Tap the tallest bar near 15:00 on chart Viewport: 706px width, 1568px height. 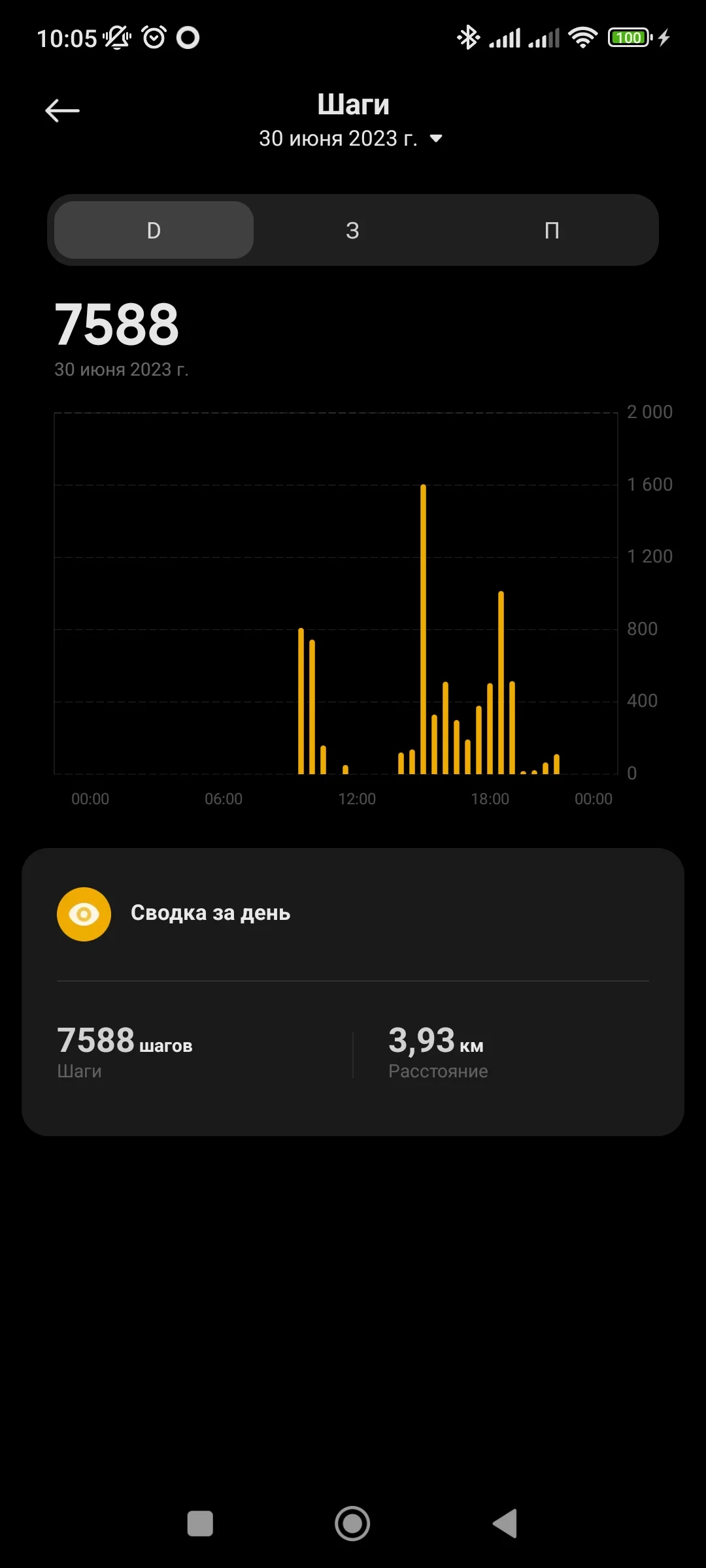[424, 627]
